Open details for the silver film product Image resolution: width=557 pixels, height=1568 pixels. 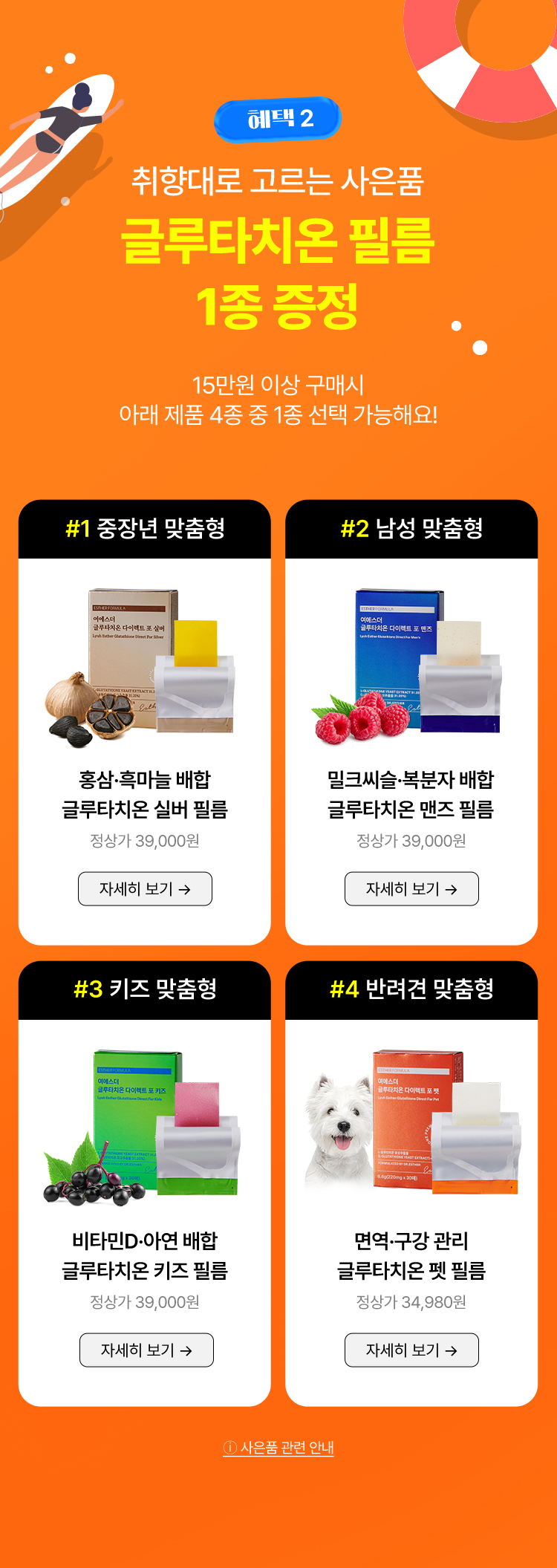(x=145, y=888)
